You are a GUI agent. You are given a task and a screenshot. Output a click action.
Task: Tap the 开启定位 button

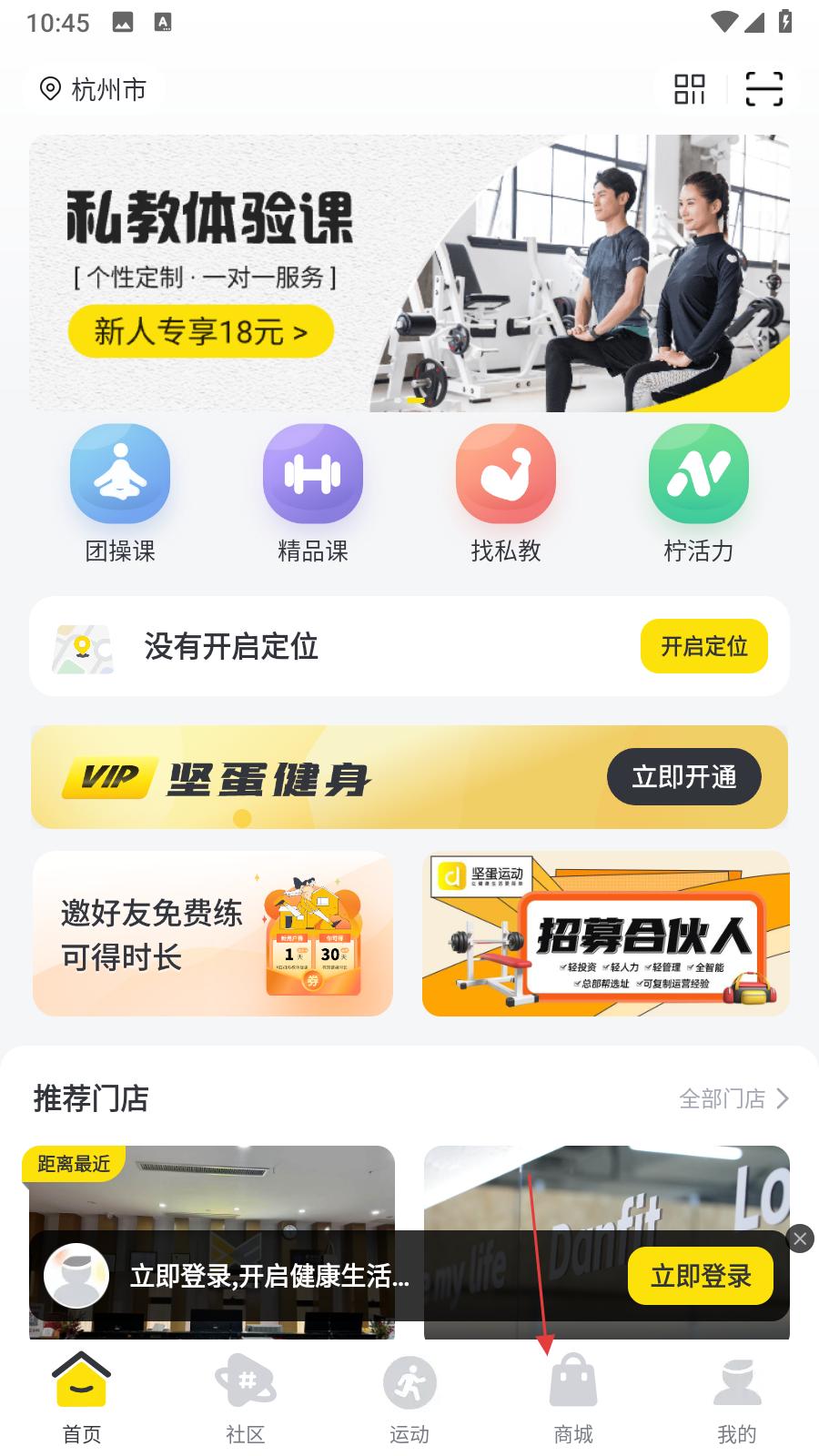(703, 646)
